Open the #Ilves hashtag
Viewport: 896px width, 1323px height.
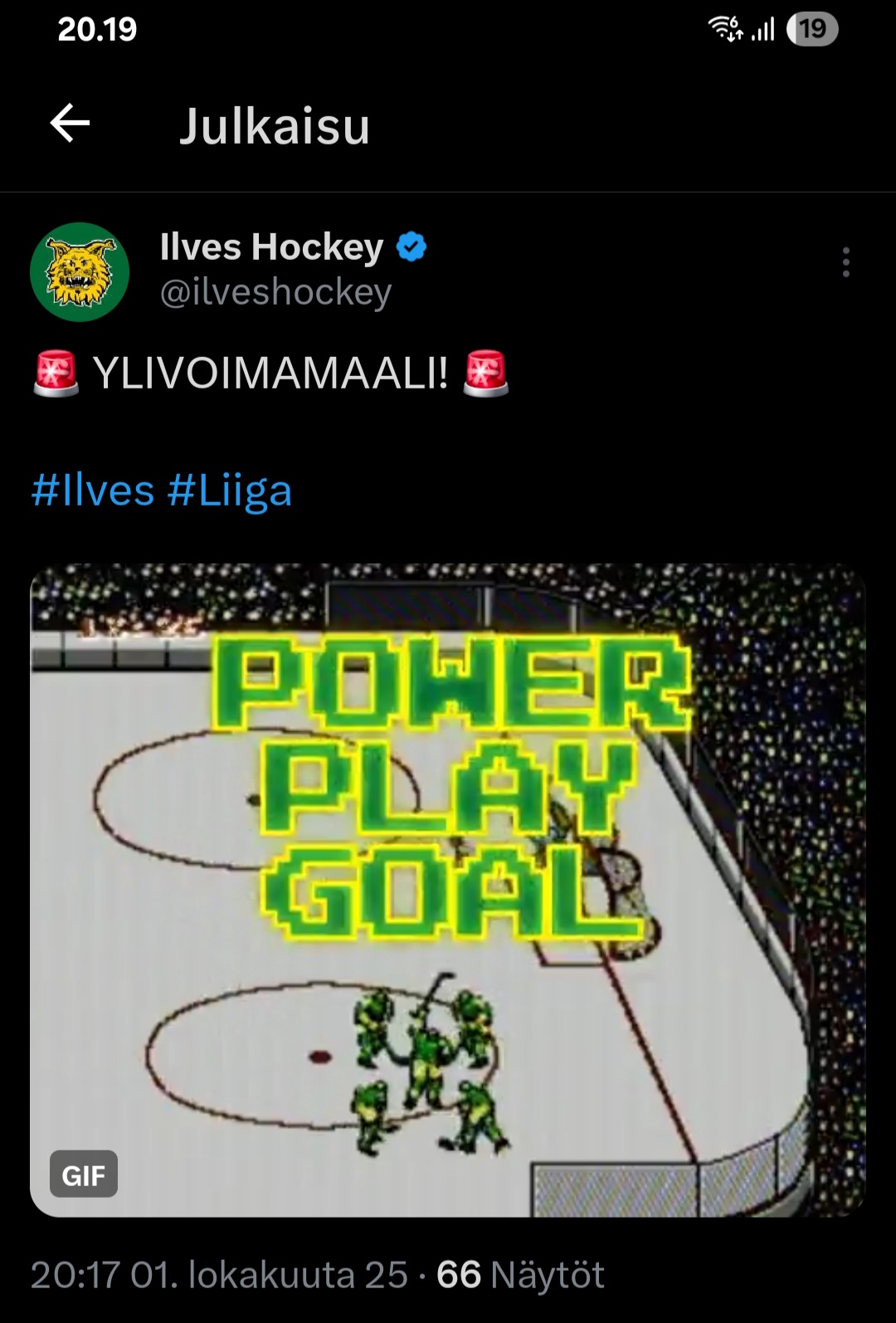(93, 491)
